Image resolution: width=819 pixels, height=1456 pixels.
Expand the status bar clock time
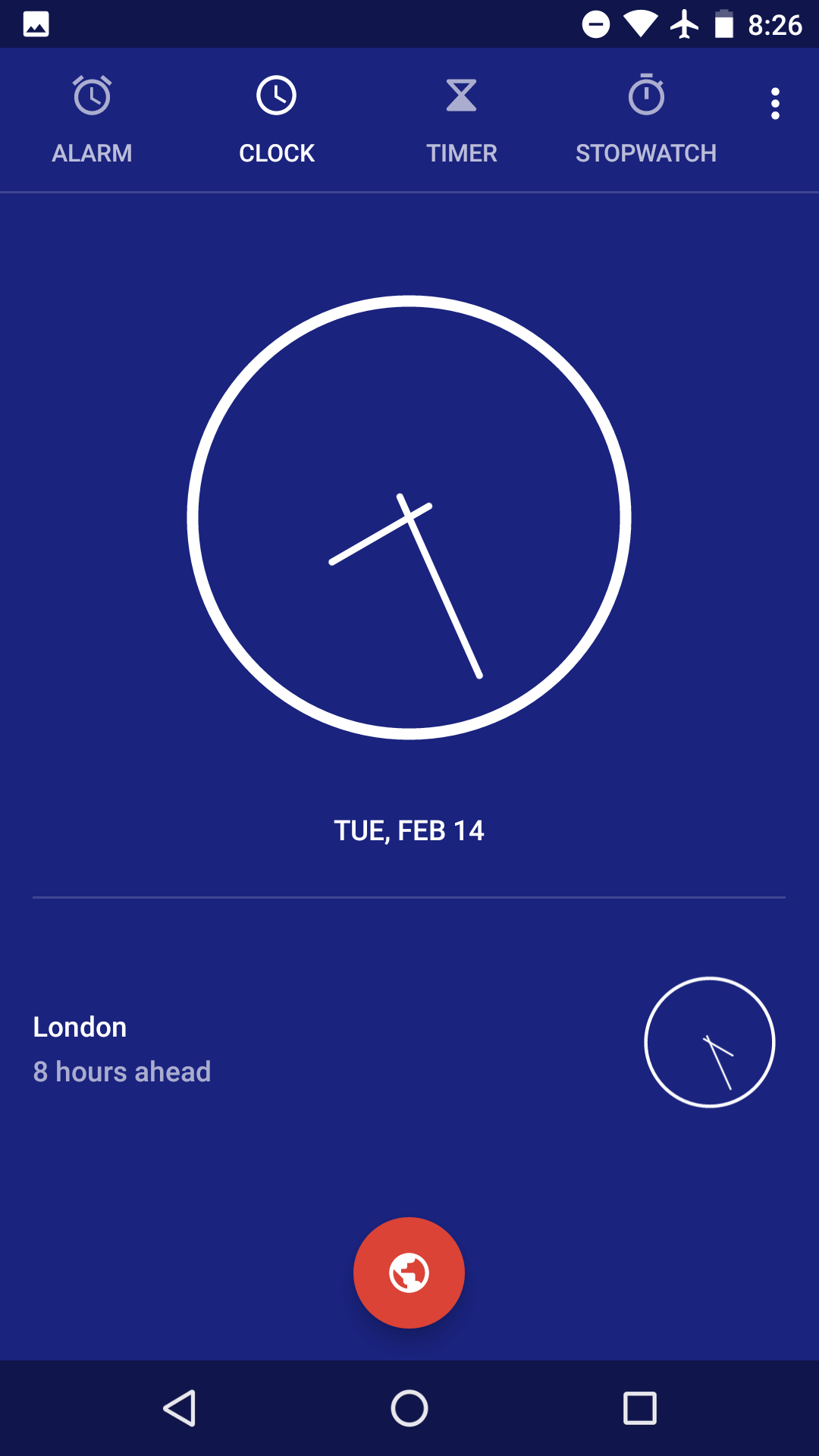(x=777, y=24)
